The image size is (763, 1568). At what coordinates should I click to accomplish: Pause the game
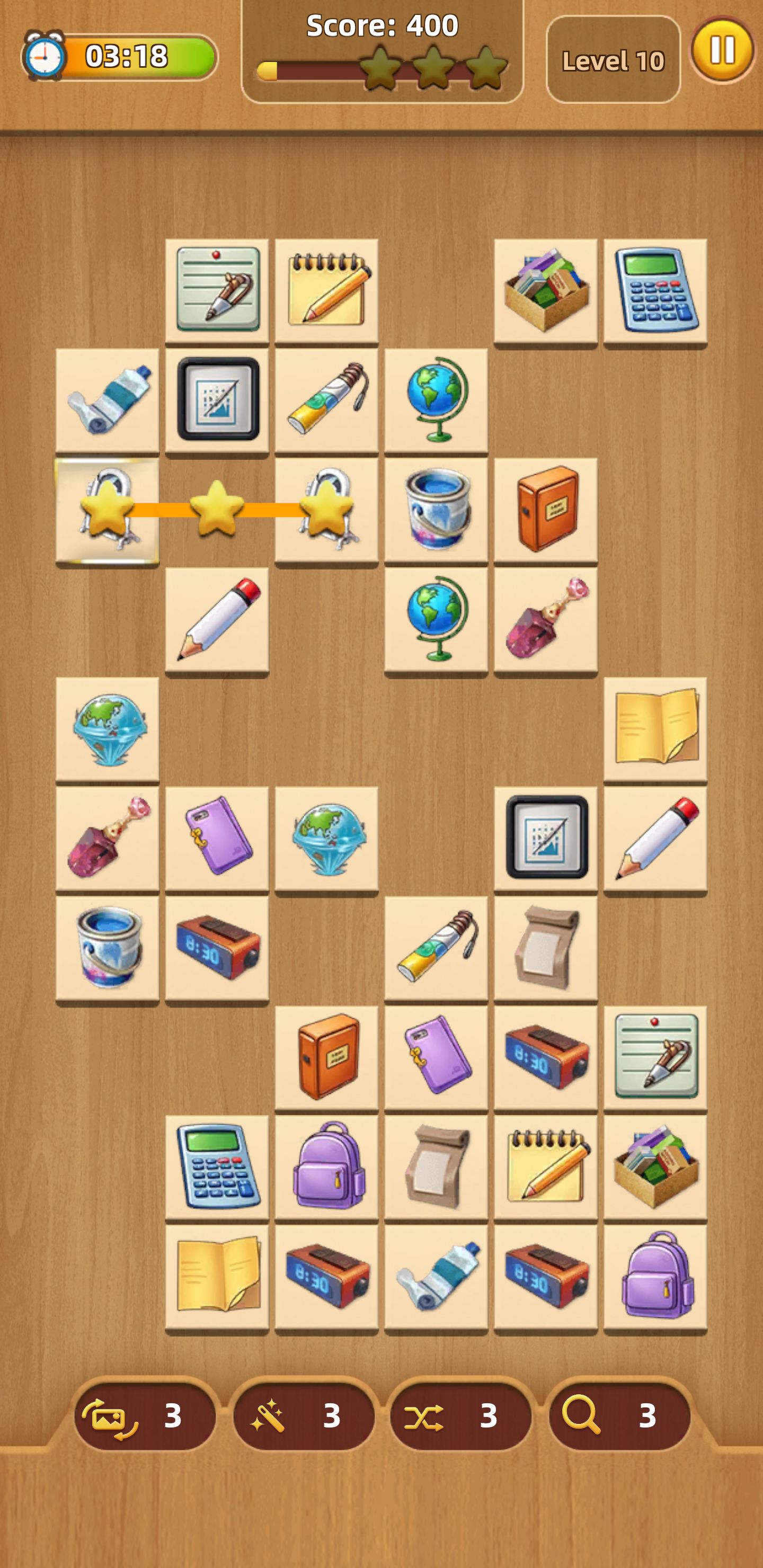pos(722,50)
